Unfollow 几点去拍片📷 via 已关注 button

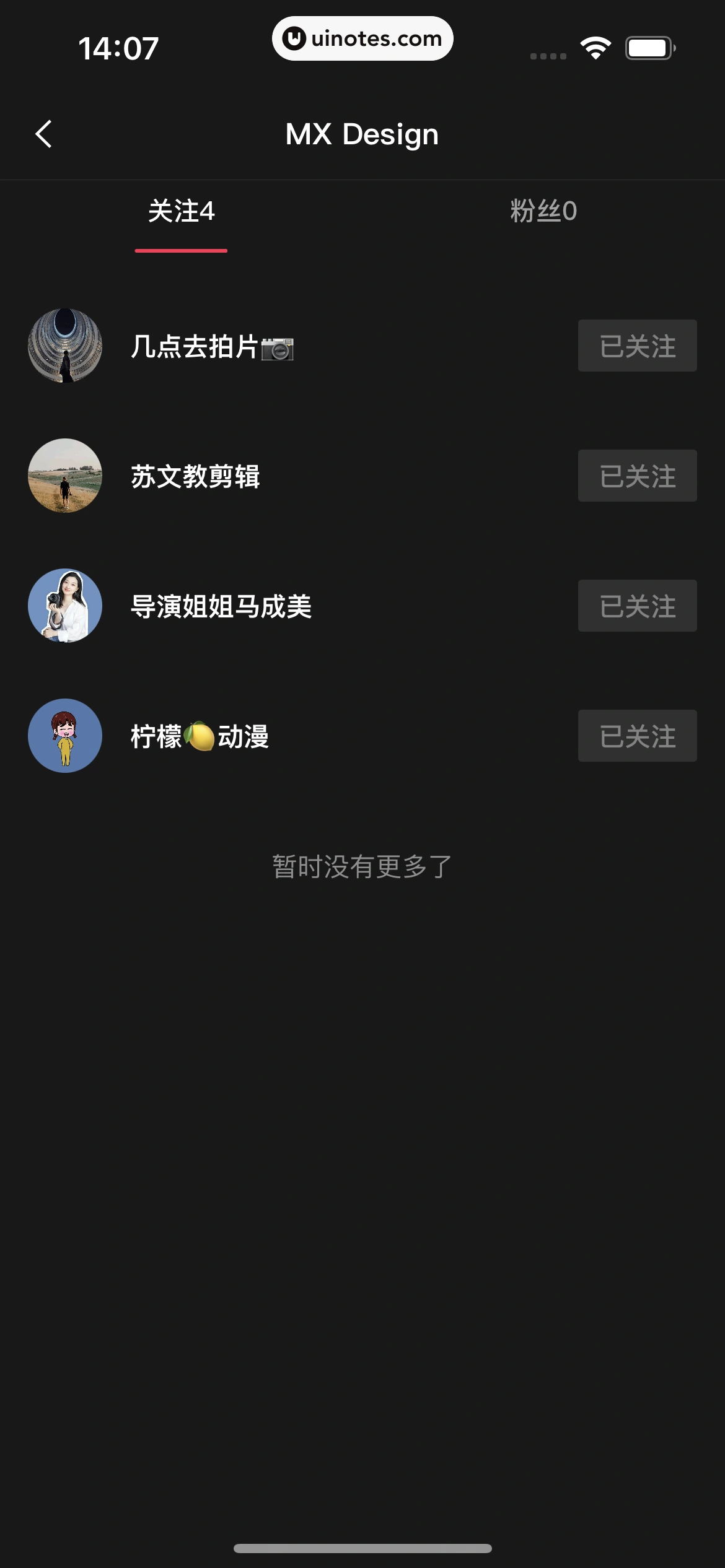pyautogui.click(x=636, y=346)
